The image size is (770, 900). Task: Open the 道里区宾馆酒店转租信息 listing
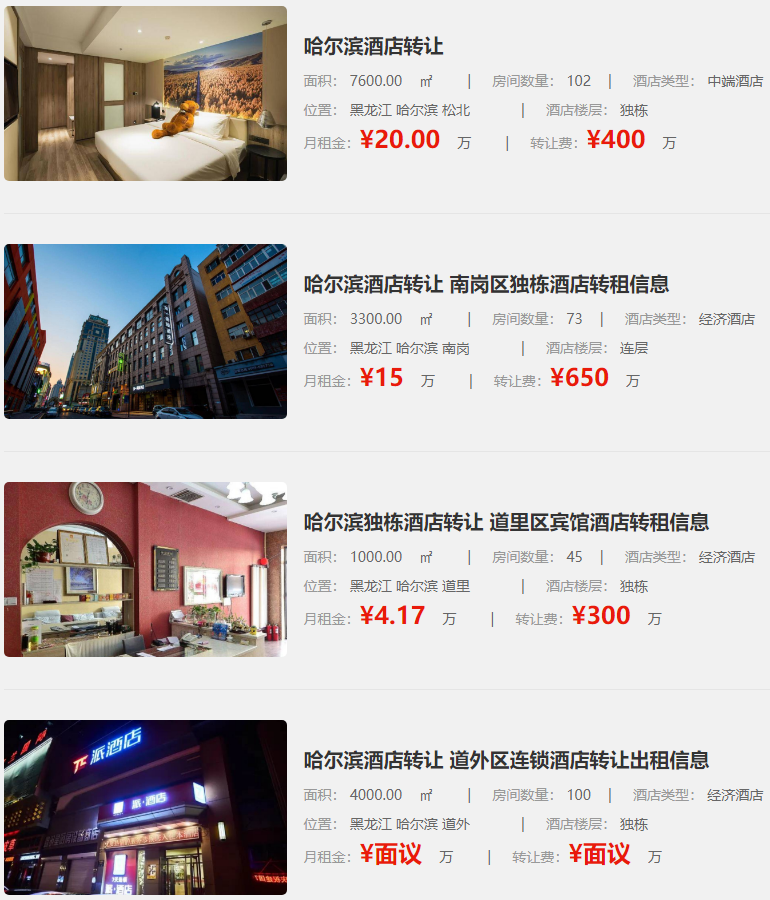point(506,522)
